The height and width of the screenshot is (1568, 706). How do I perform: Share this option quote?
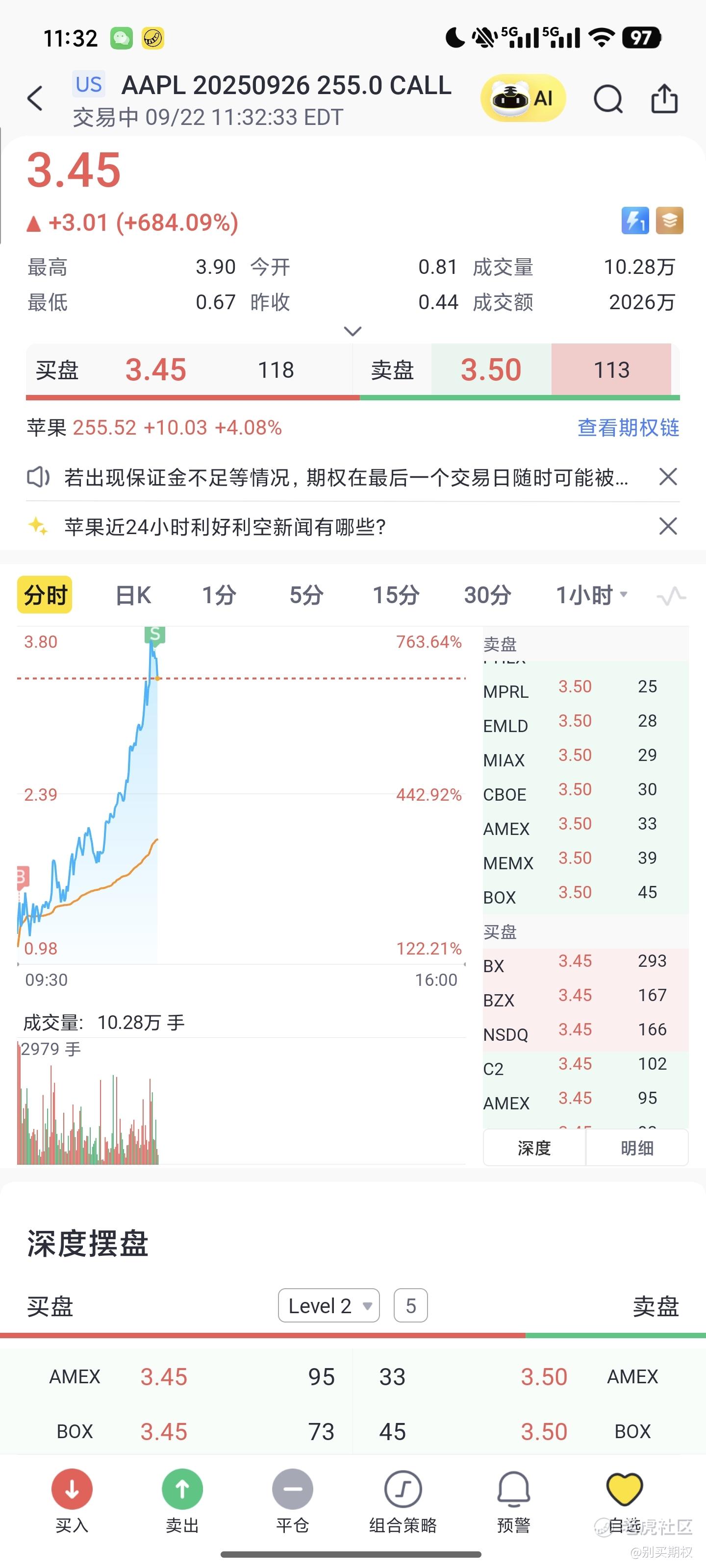pos(664,98)
